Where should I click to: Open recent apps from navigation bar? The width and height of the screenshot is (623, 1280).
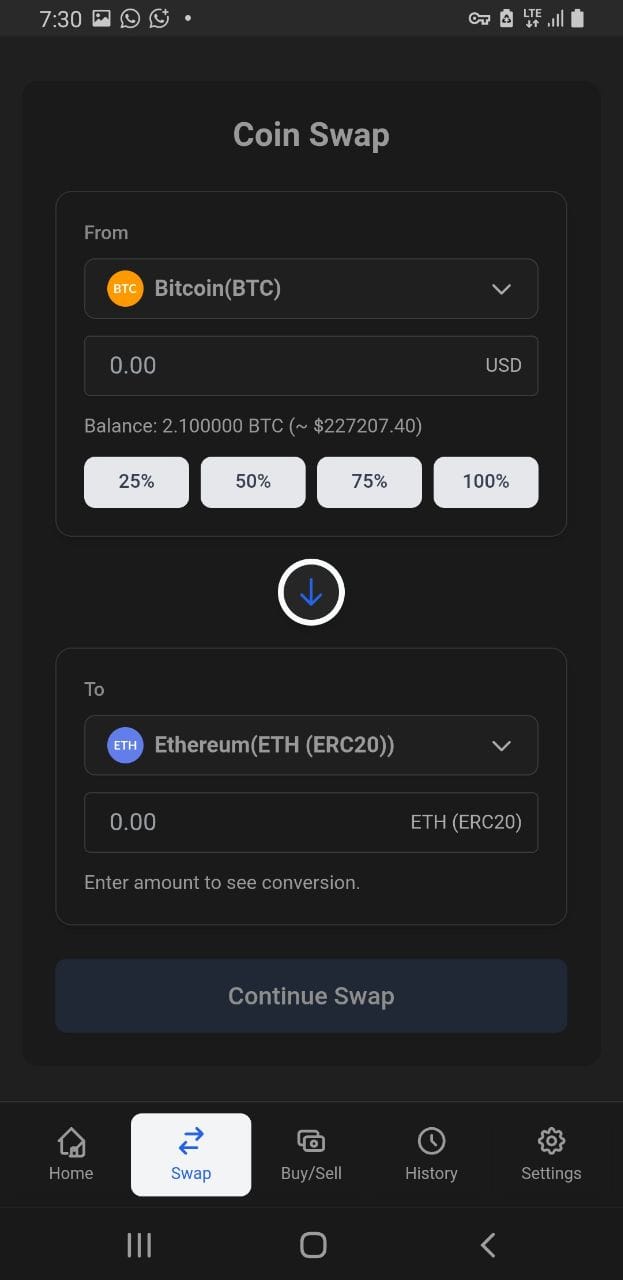click(139, 1245)
